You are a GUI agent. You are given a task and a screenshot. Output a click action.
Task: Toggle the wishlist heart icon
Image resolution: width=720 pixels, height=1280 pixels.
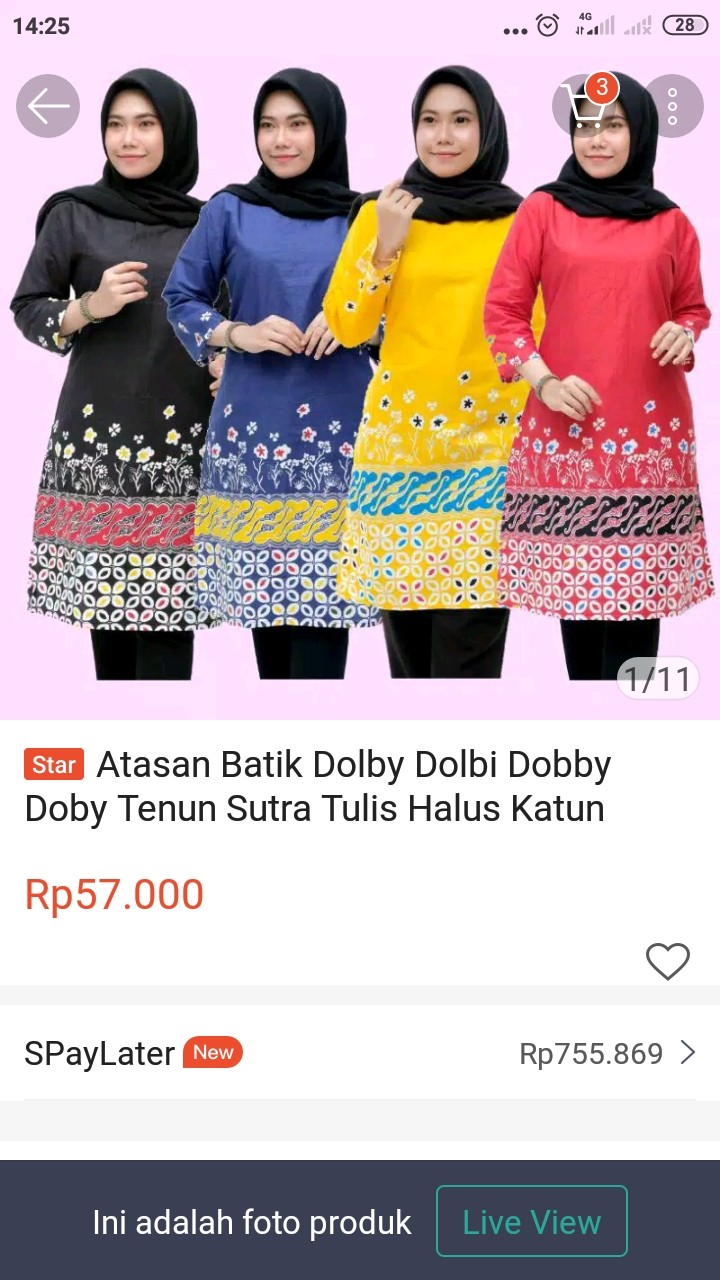667,961
